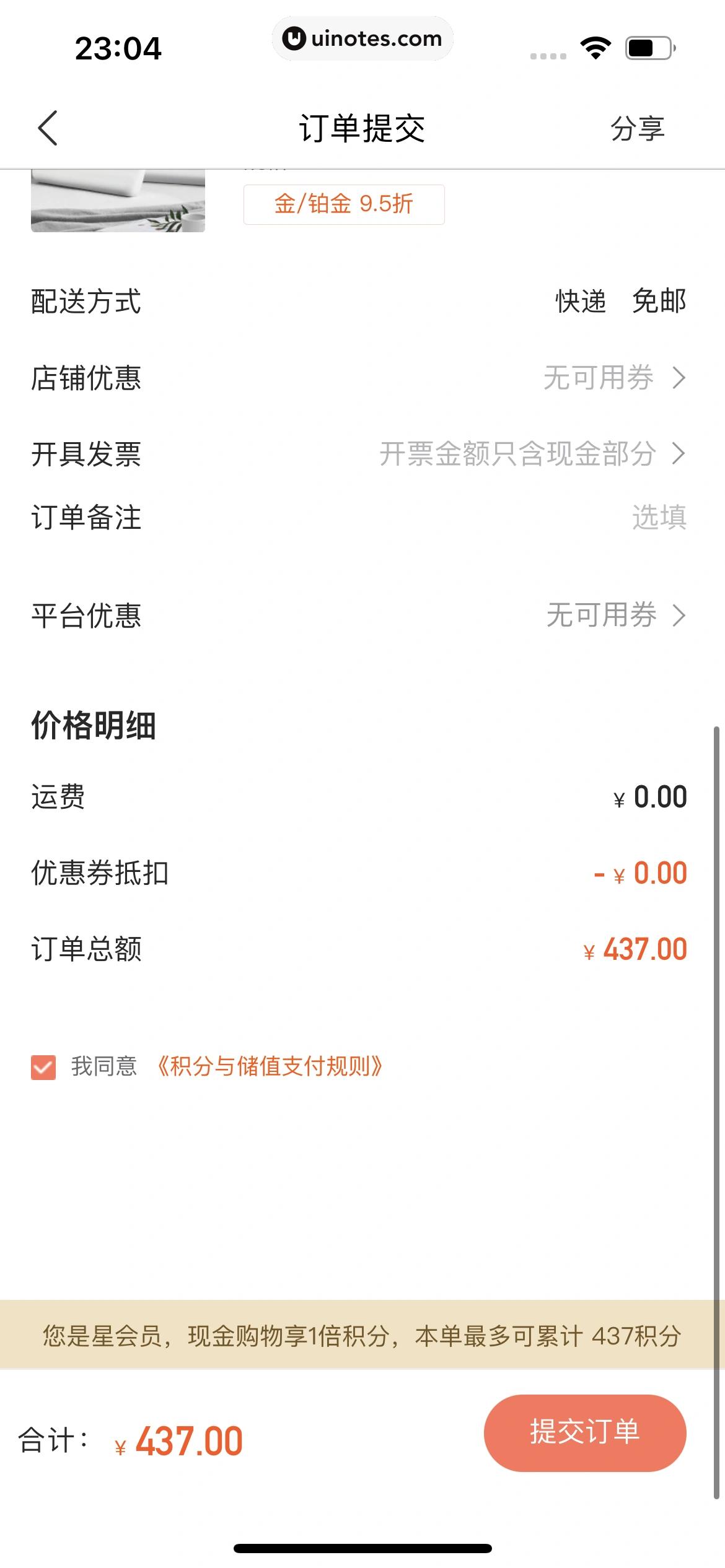Screen dimensions: 725x1568
Task: Open the 平台优惠 coupon row
Action: coord(615,616)
